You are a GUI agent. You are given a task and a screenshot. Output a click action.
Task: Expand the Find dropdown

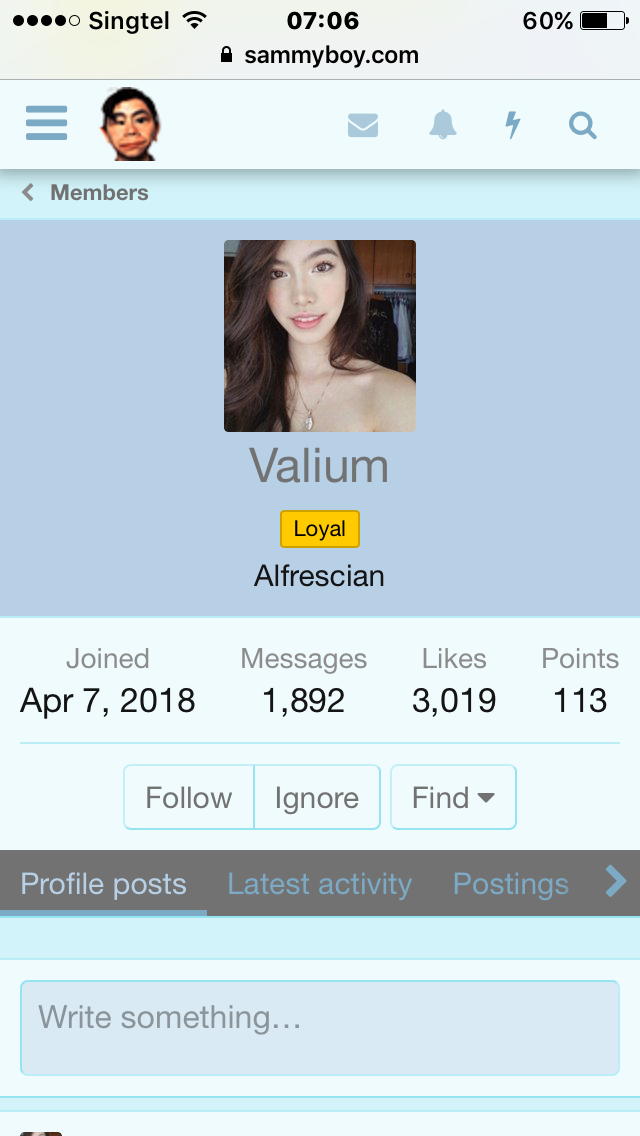tap(453, 797)
